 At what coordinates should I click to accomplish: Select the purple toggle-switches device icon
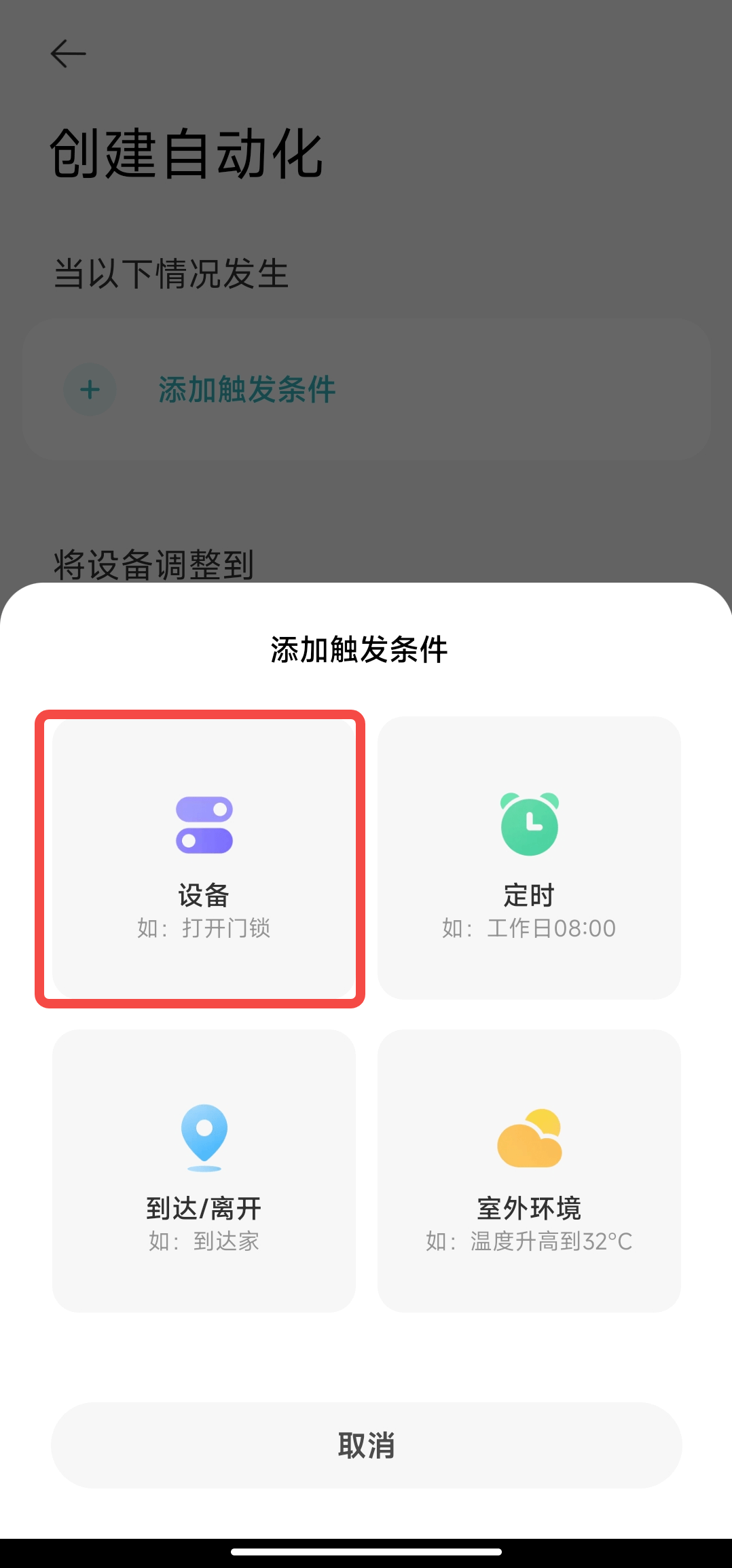click(x=203, y=824)
